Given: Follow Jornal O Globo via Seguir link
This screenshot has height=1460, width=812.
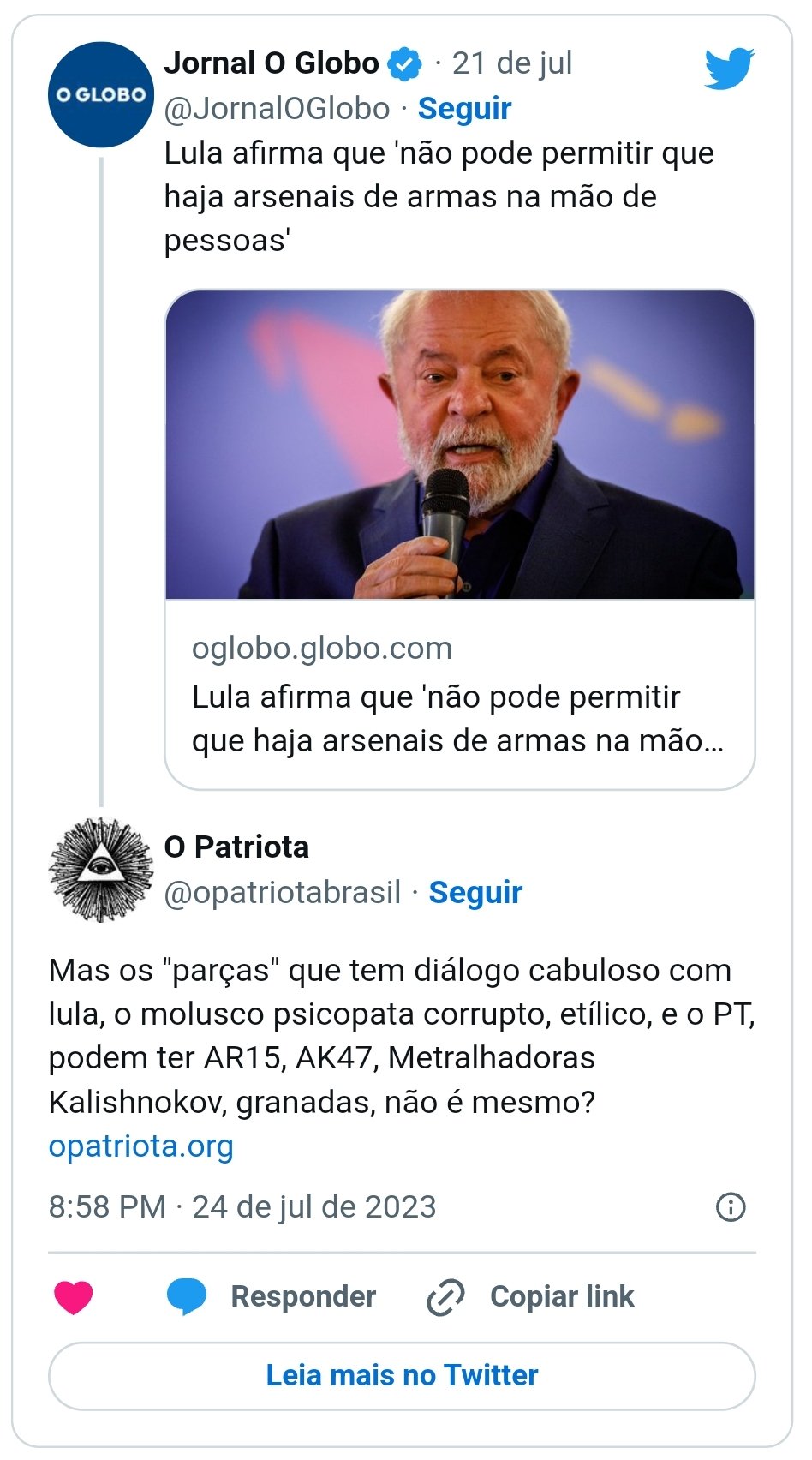Looking at the screenshot, I should click(x=464, y=109).
